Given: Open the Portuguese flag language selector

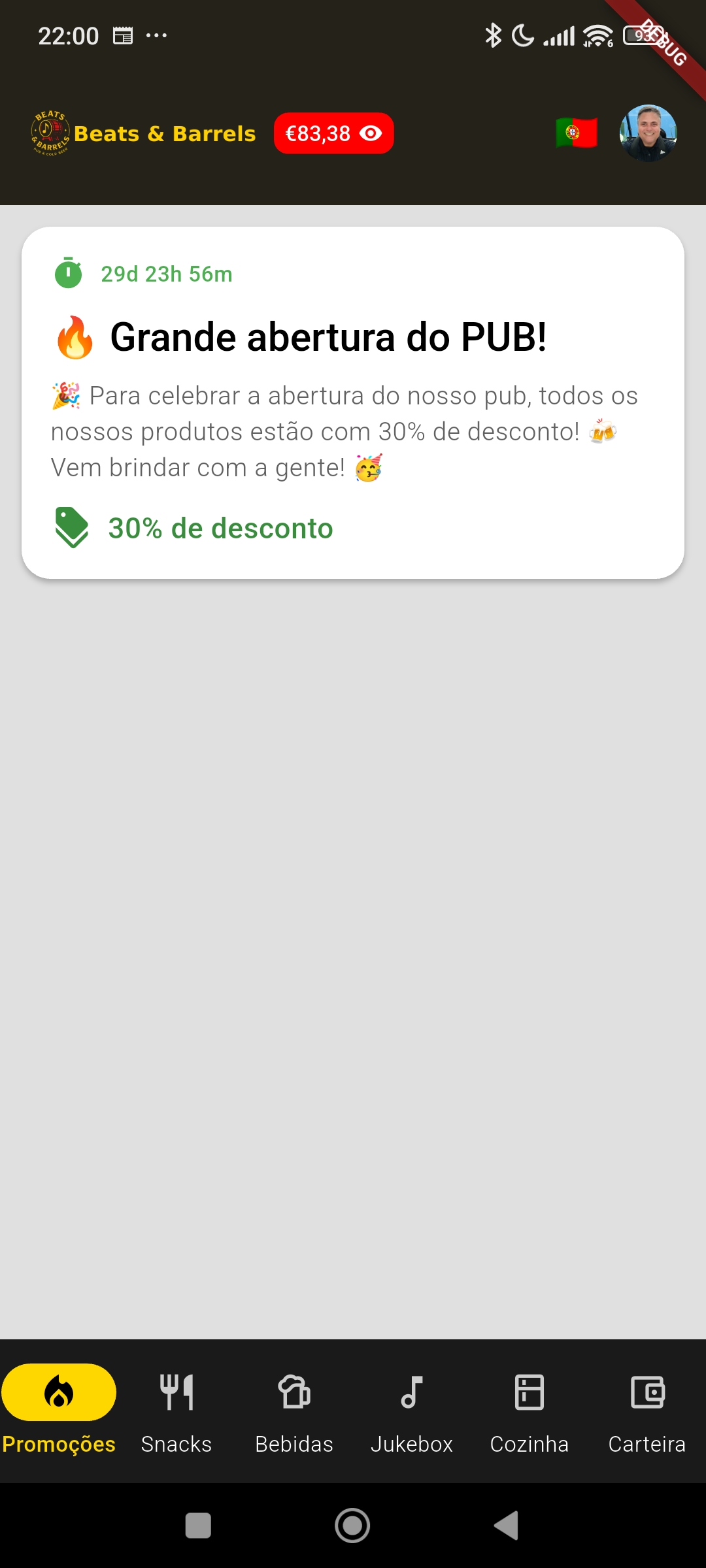Looking at the screenshot, I should click(x=577, y=133).
